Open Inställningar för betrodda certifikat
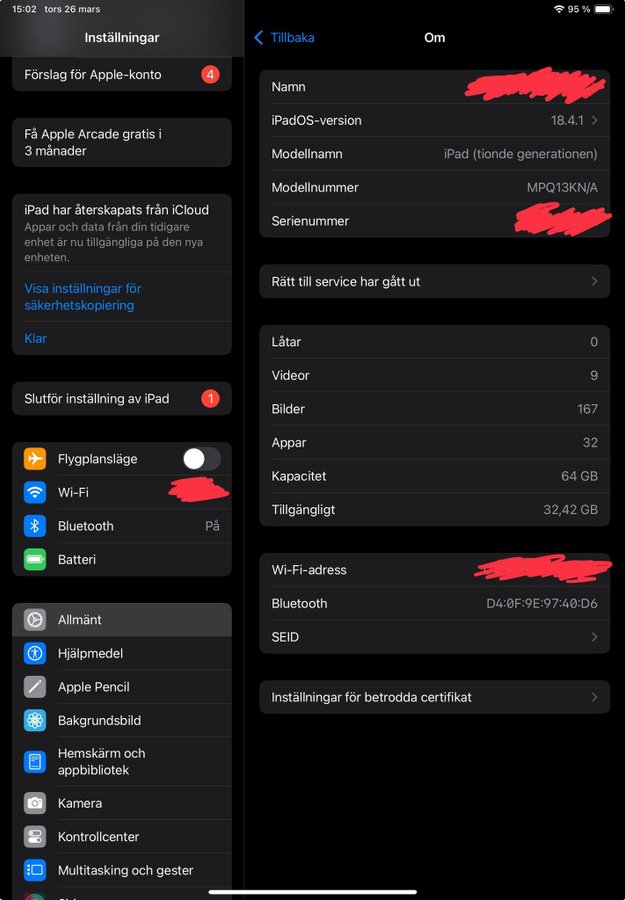The width and height of the screenshot is (625, 900). point(434,697)
